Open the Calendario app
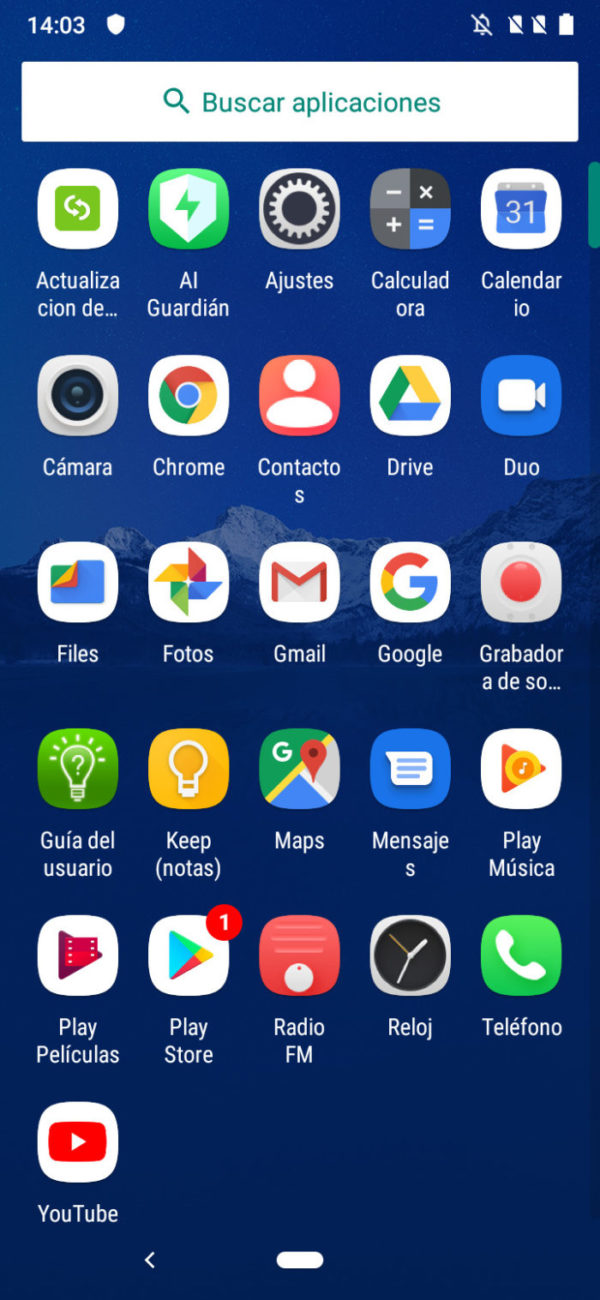The image size is (600, 1300). coord(521,209)
